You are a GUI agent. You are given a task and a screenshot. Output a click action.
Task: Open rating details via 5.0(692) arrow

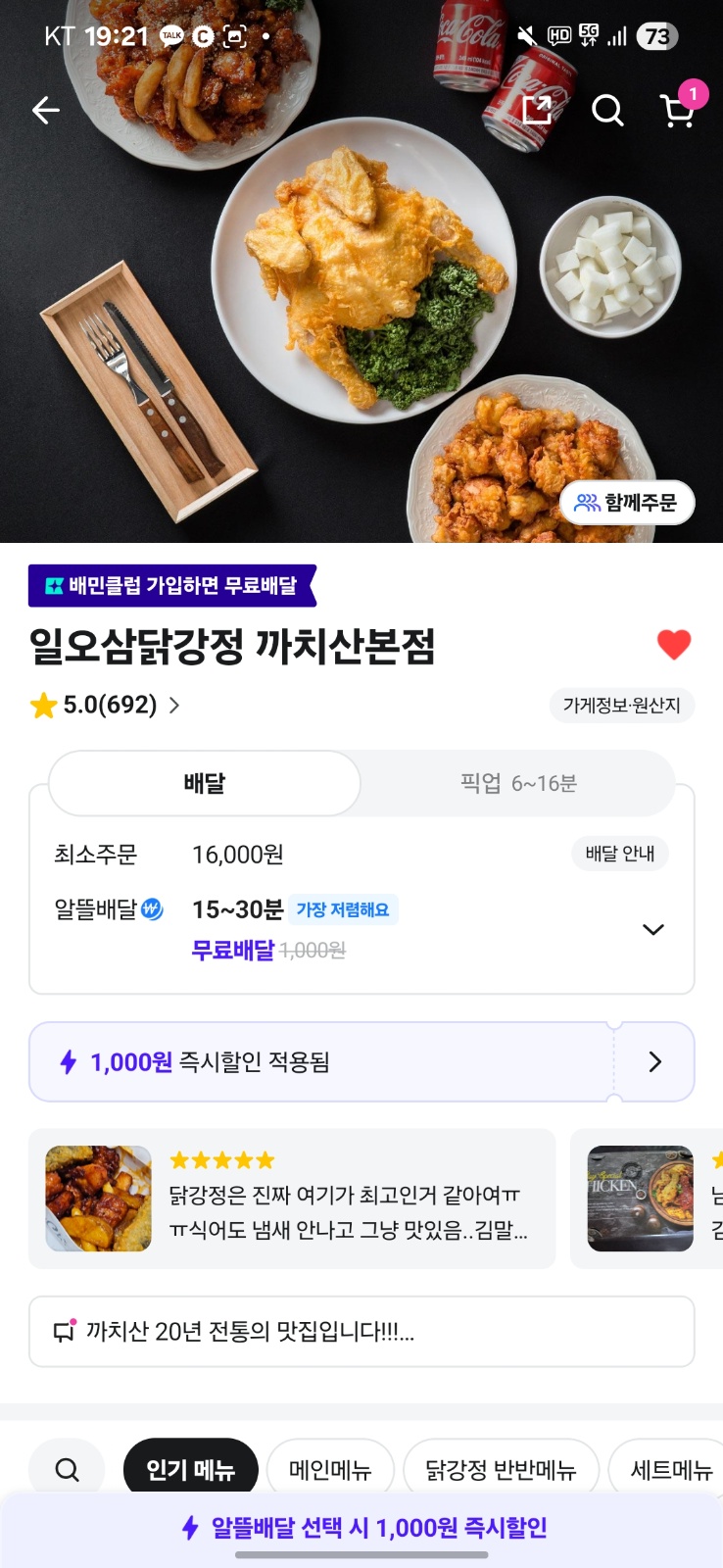click(174, 705)
